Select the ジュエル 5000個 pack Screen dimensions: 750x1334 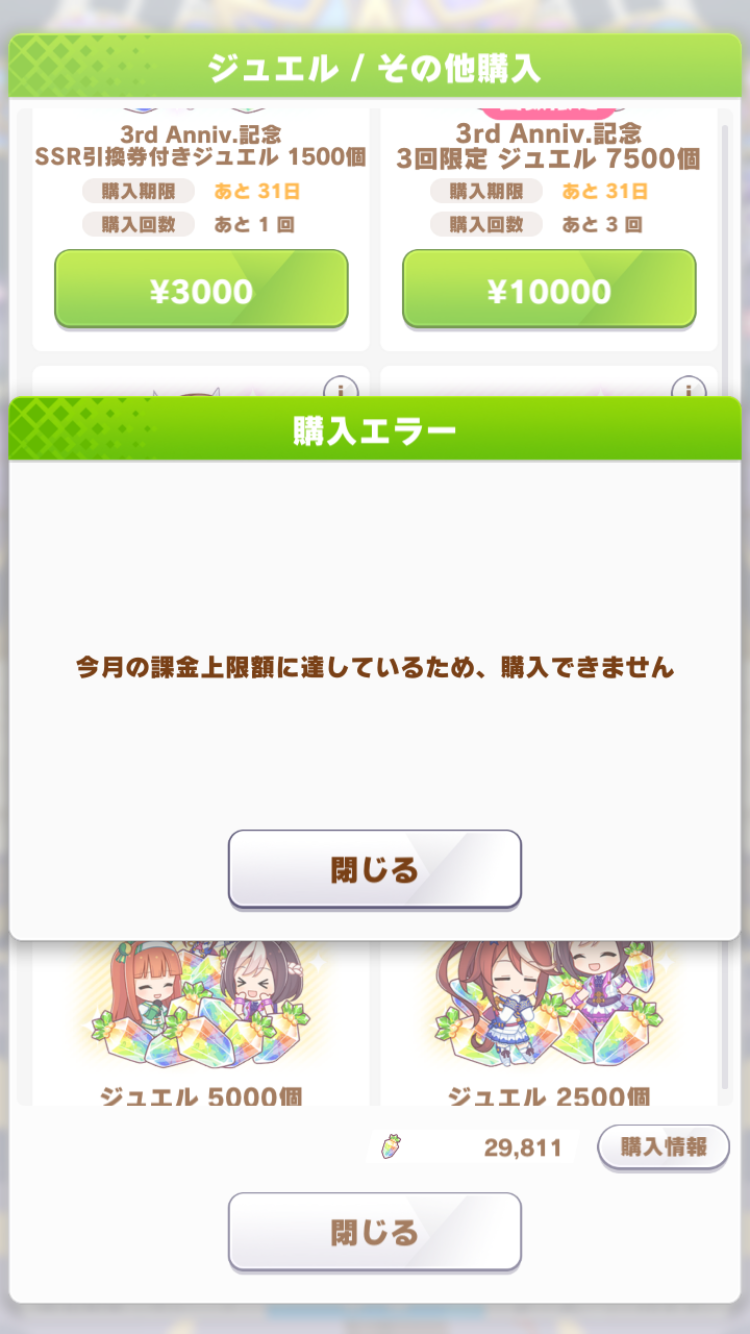[200, 1020]
